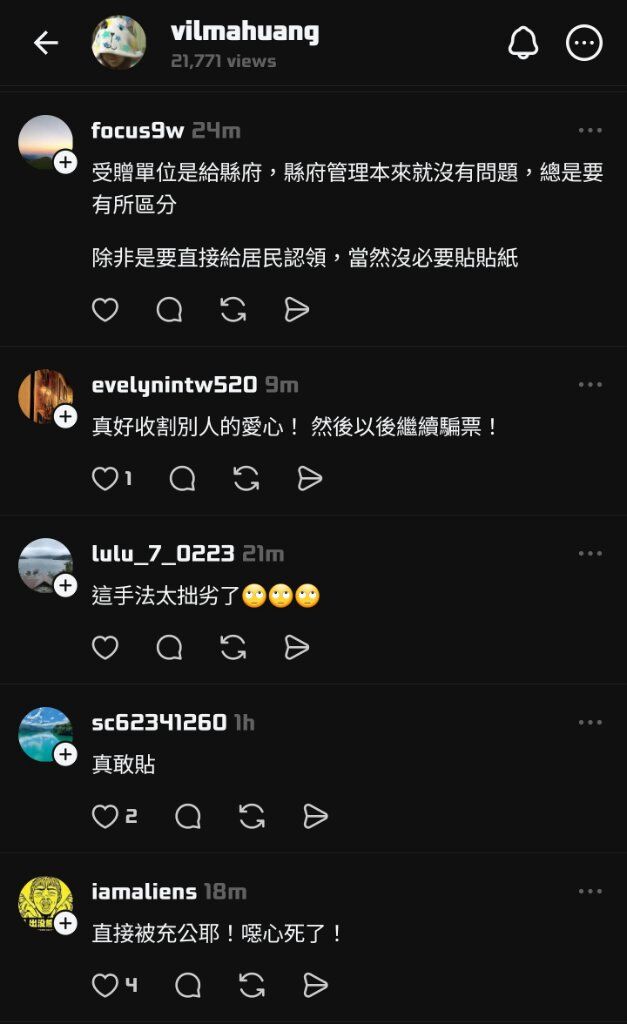The image size is (627, 1024).
Task: Reply to focus9w's comment
Action: point(169,310)
